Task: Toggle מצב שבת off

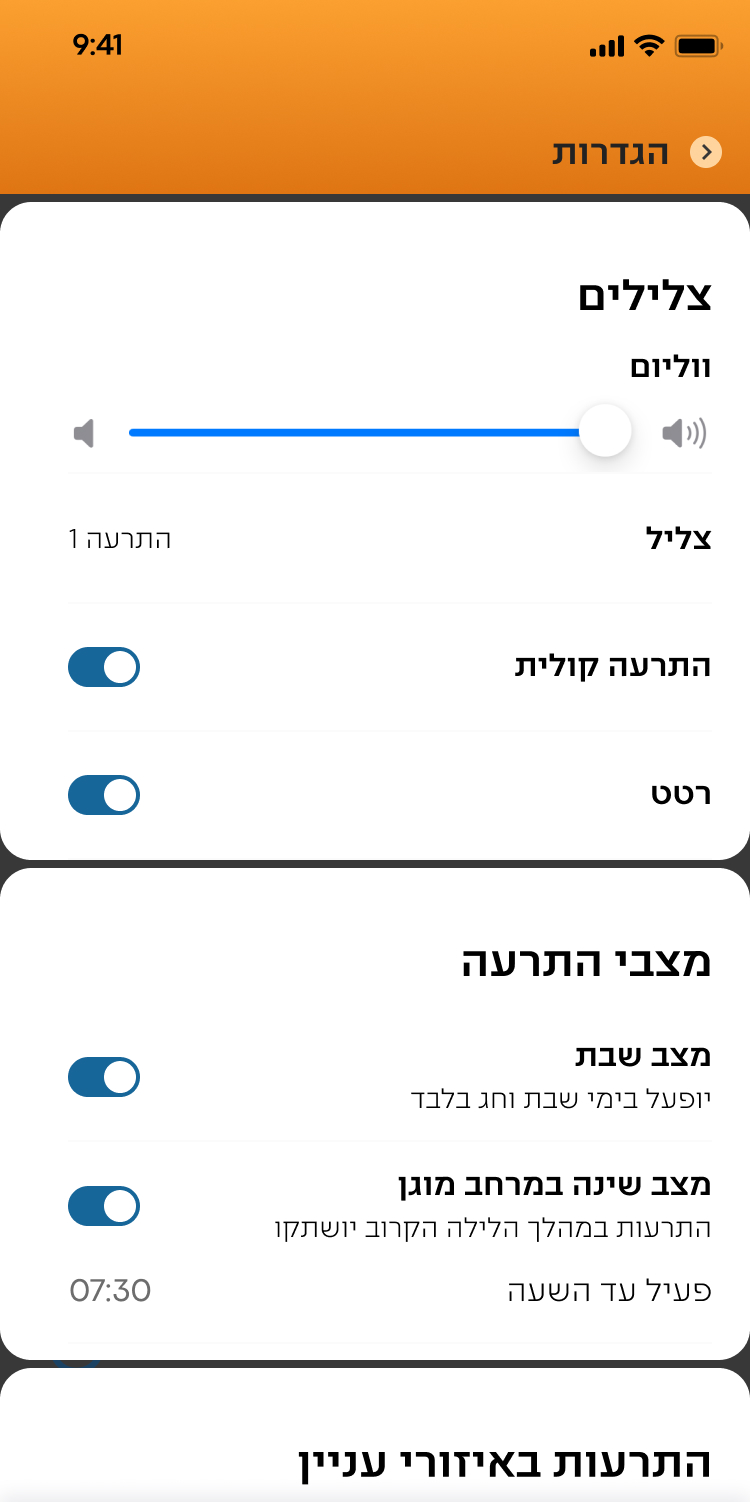Action: (104, 1077)
